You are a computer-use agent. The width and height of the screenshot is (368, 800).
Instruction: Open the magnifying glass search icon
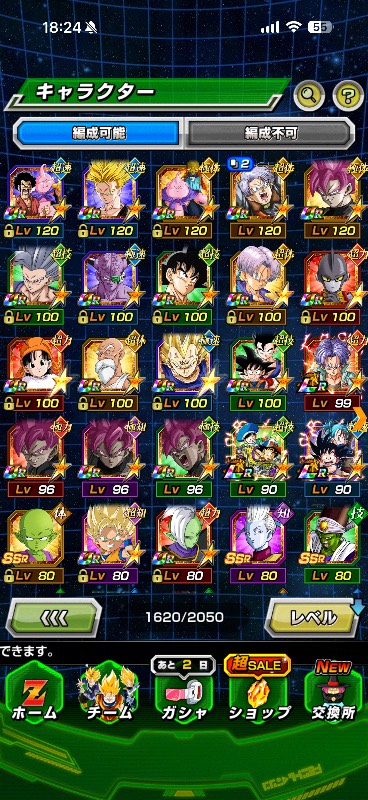coord(309,94)
